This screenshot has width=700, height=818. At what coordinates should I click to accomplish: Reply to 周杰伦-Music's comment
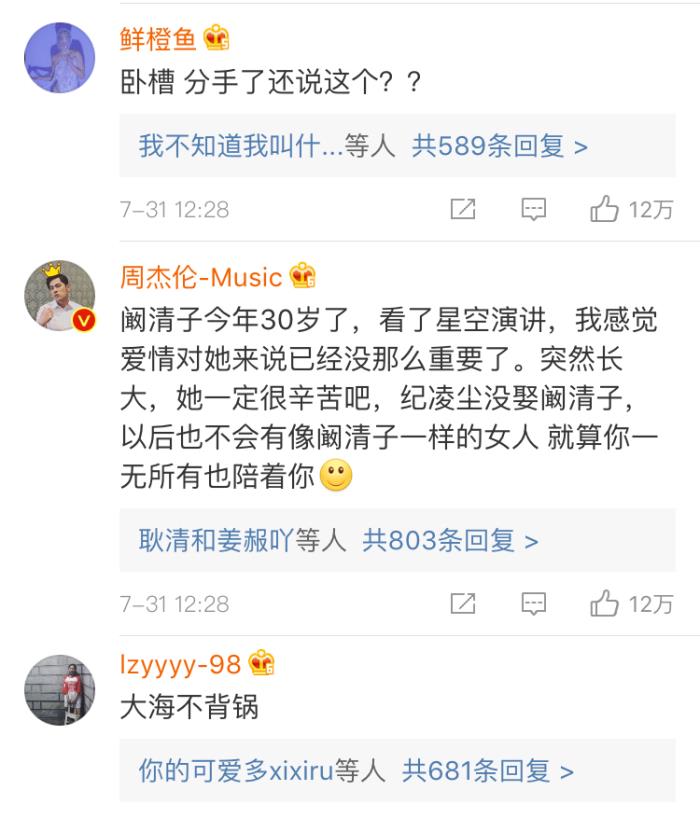535,603
